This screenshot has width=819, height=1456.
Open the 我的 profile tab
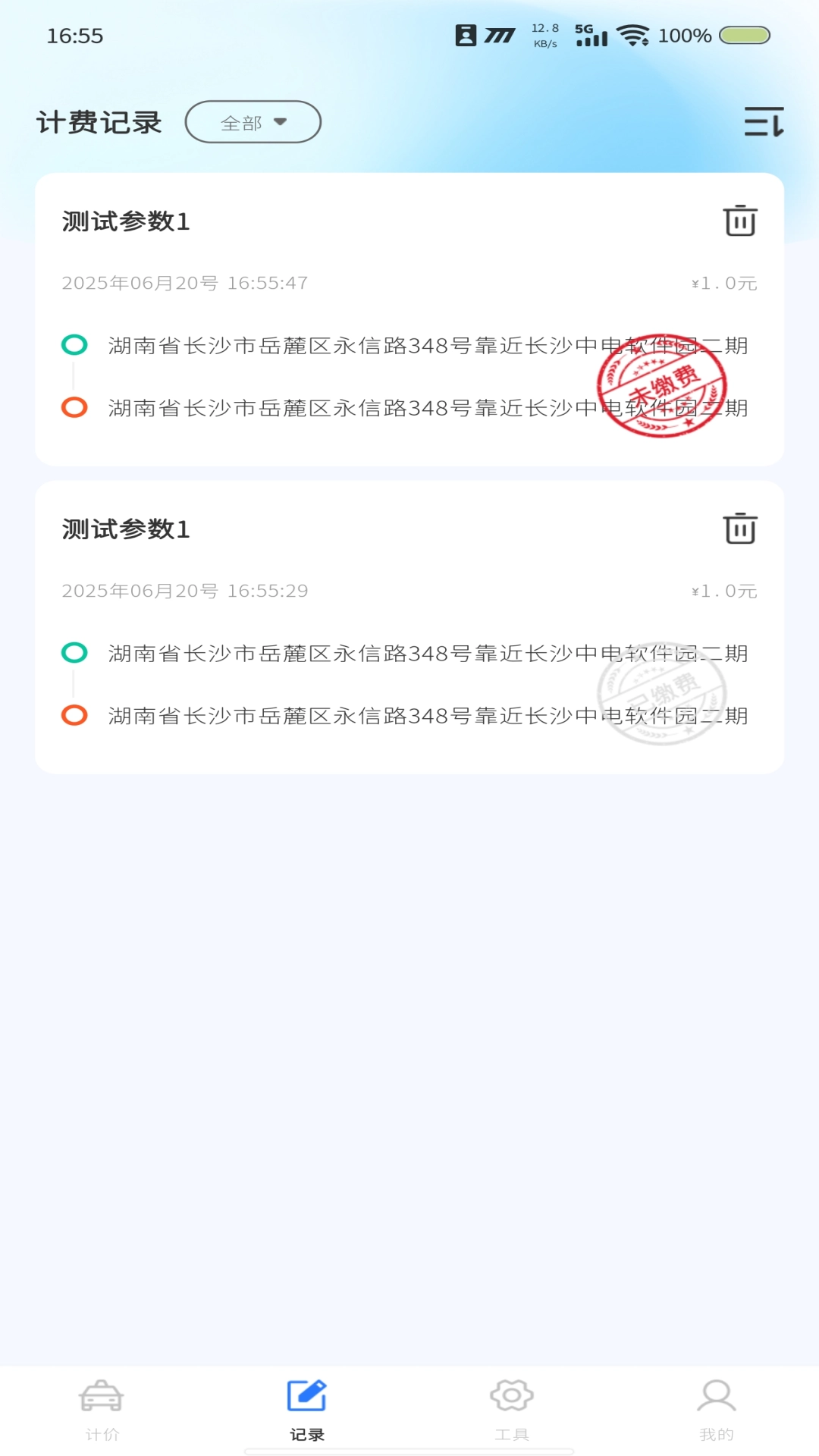[x=717, y=1410]
